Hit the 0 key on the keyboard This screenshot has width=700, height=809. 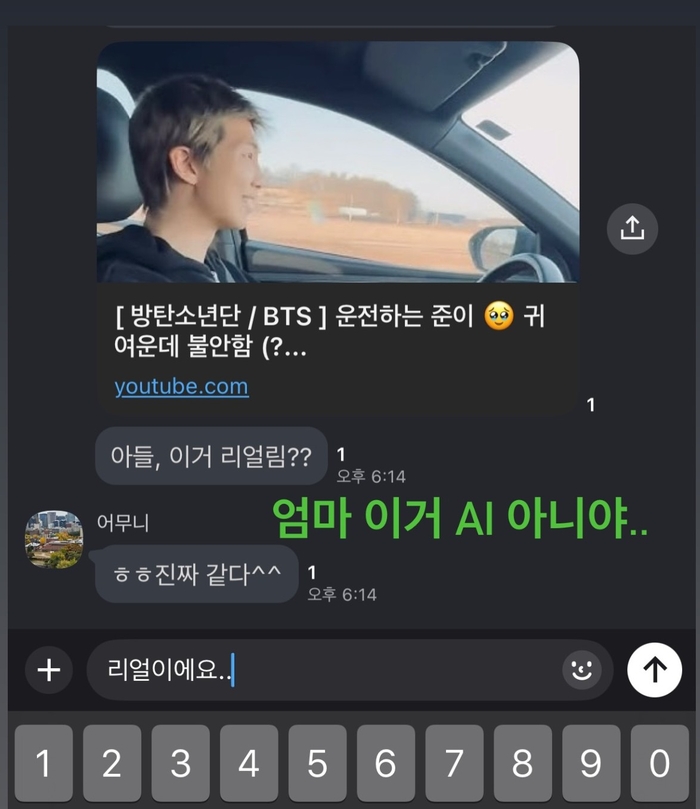[659, 764]
